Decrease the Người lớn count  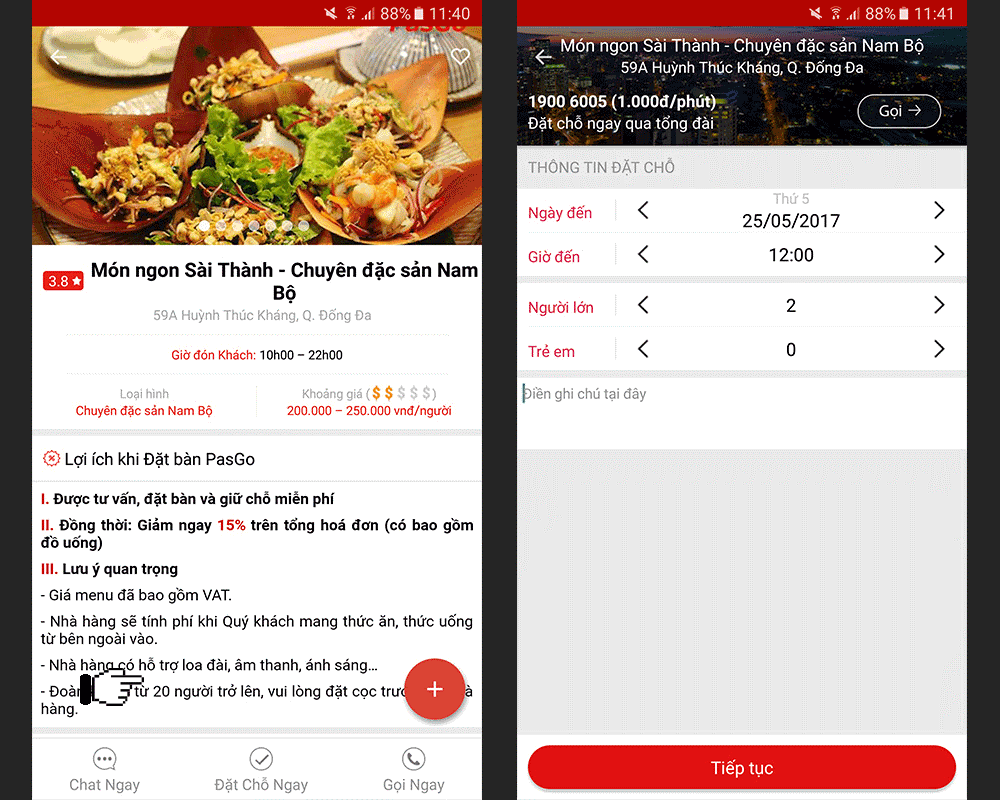click(643, 305)
